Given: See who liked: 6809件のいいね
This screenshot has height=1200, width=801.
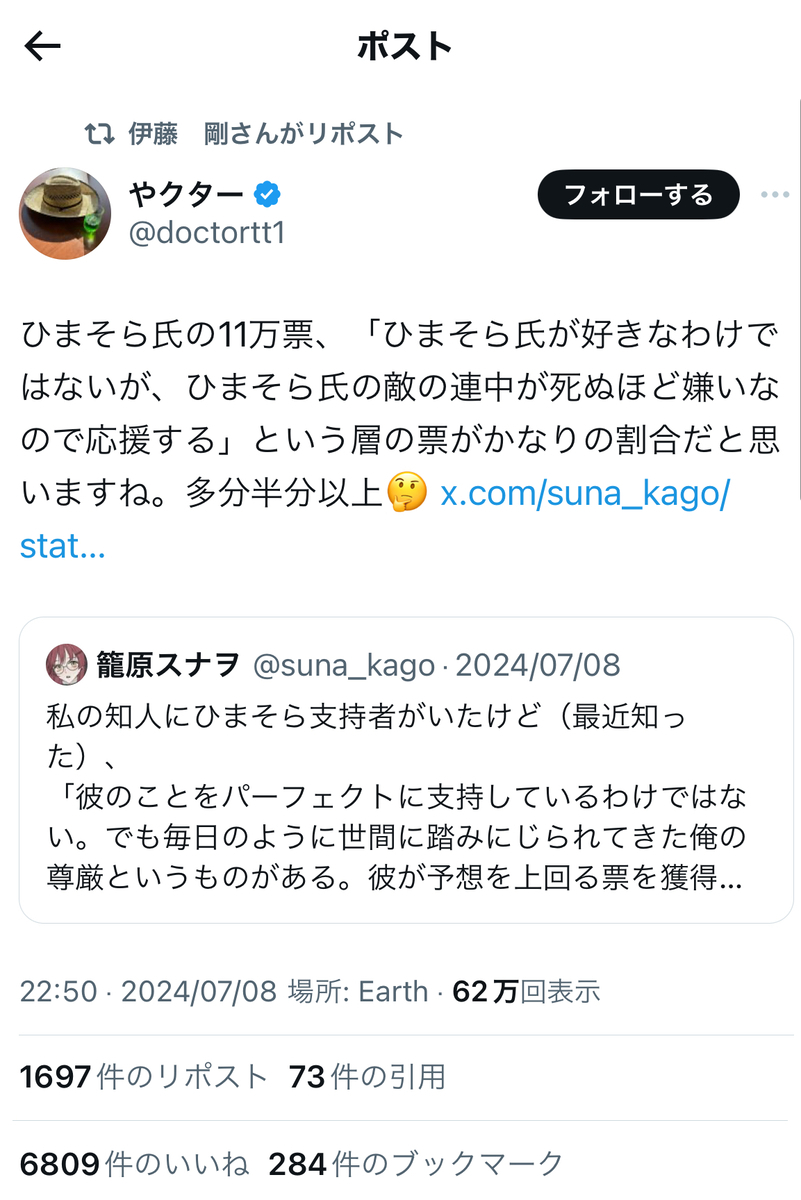Looking at the screenshot, I should point(134,1164).
